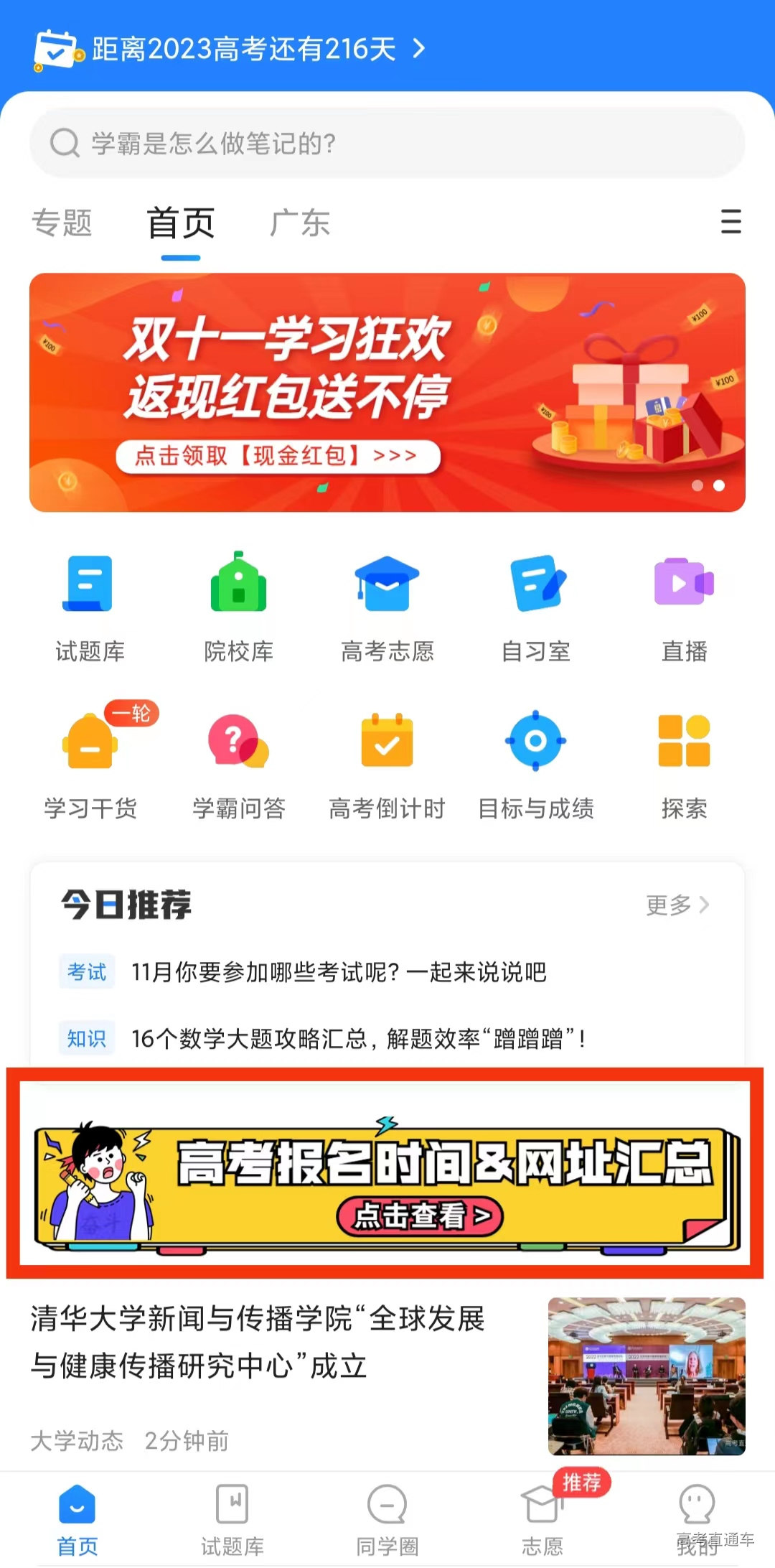Switch to the 专题 tab
The image size is (775, 1568).
[x=62, y=223]
